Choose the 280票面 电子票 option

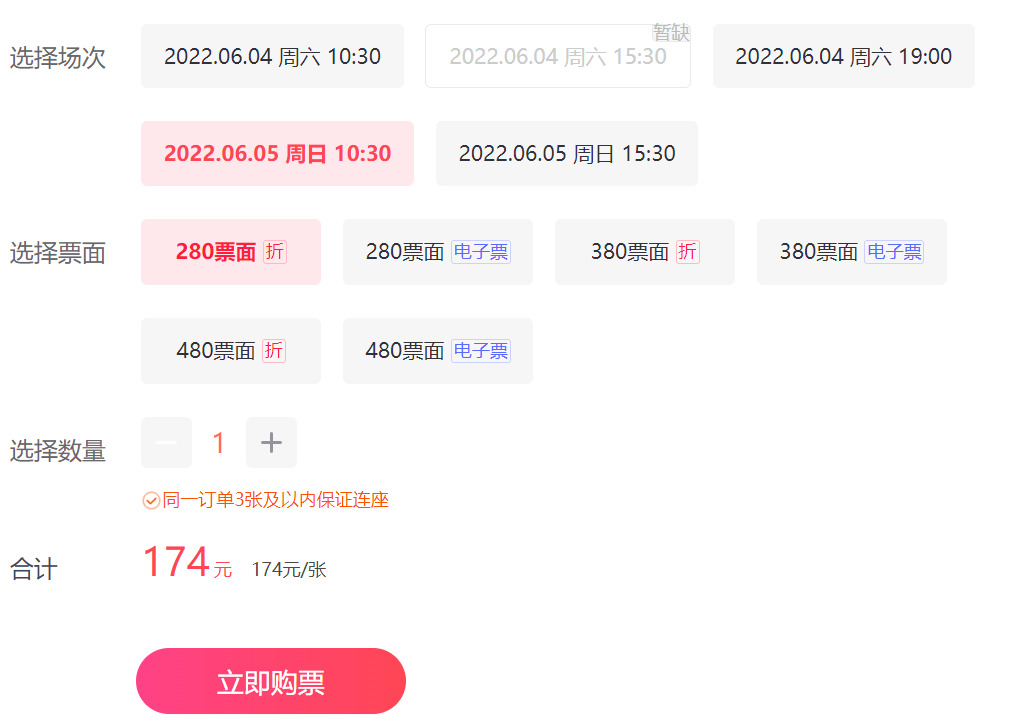tap(437, 252)
